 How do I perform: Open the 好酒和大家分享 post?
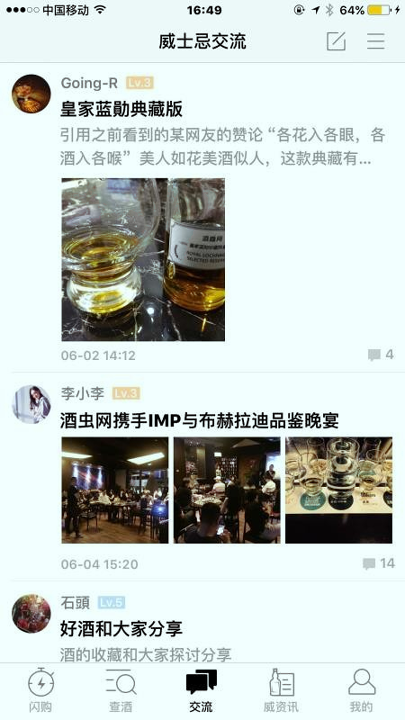point(122,629)
